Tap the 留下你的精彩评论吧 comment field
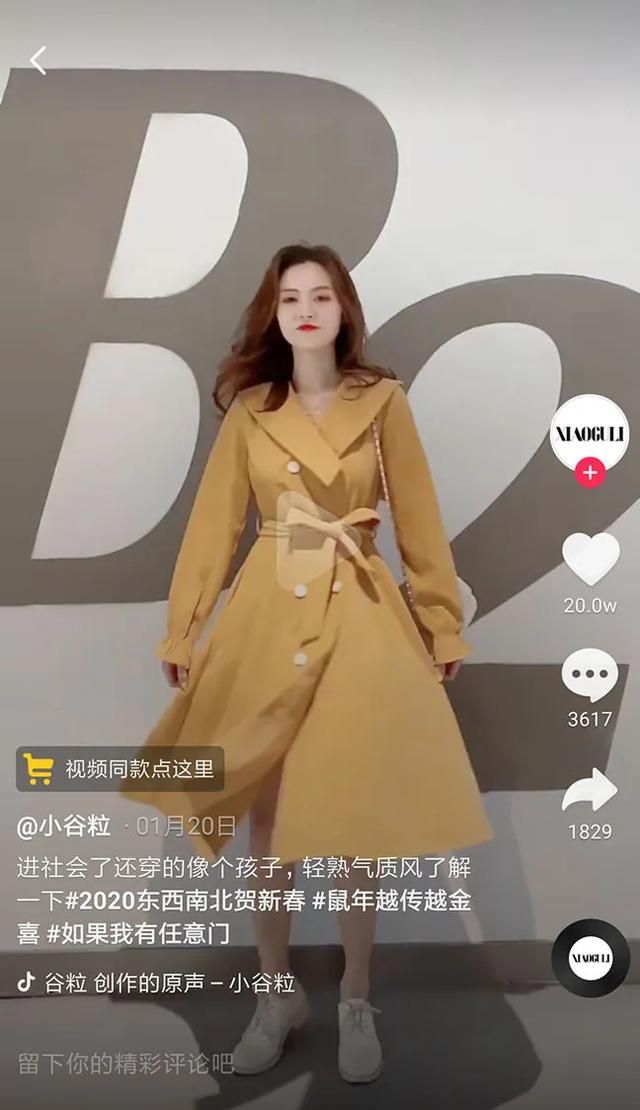Image resolution: width=640 pixels, height=1110 pixels. click(126, 1062)
